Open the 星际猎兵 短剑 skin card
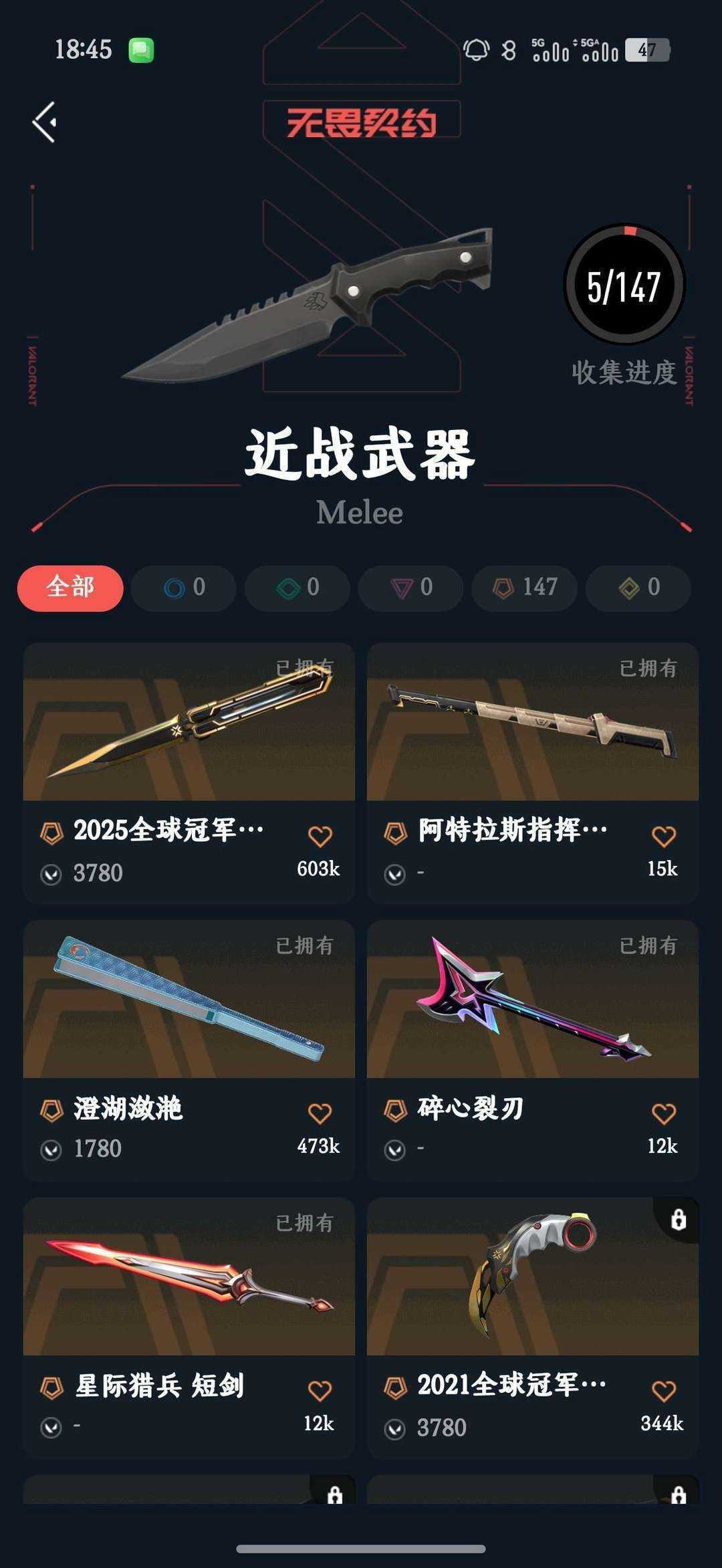This screenshot has width=722, height=1568. [189, 1328]
